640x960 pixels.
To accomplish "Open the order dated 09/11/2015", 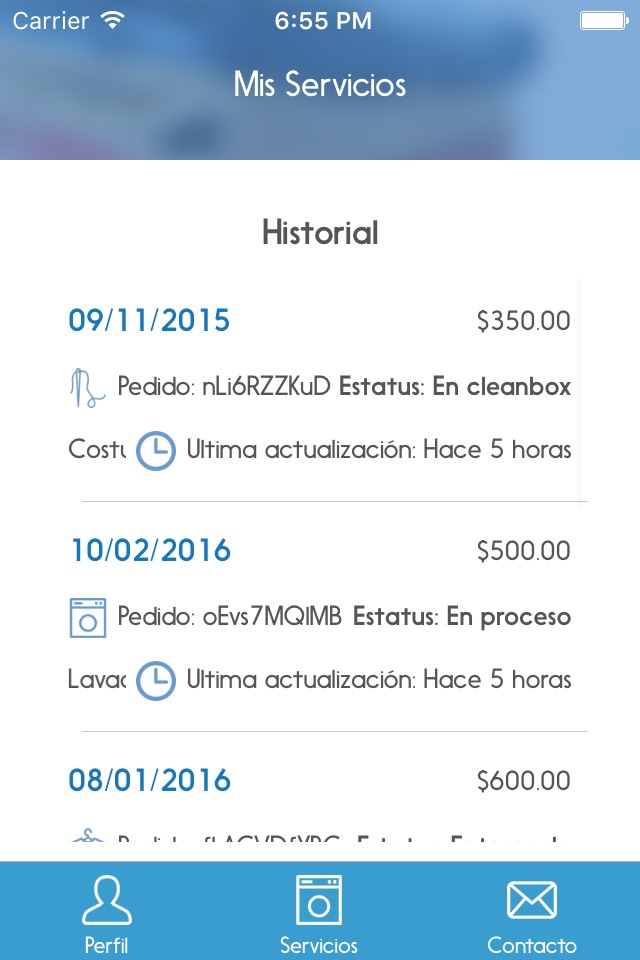I will (320, 386).
